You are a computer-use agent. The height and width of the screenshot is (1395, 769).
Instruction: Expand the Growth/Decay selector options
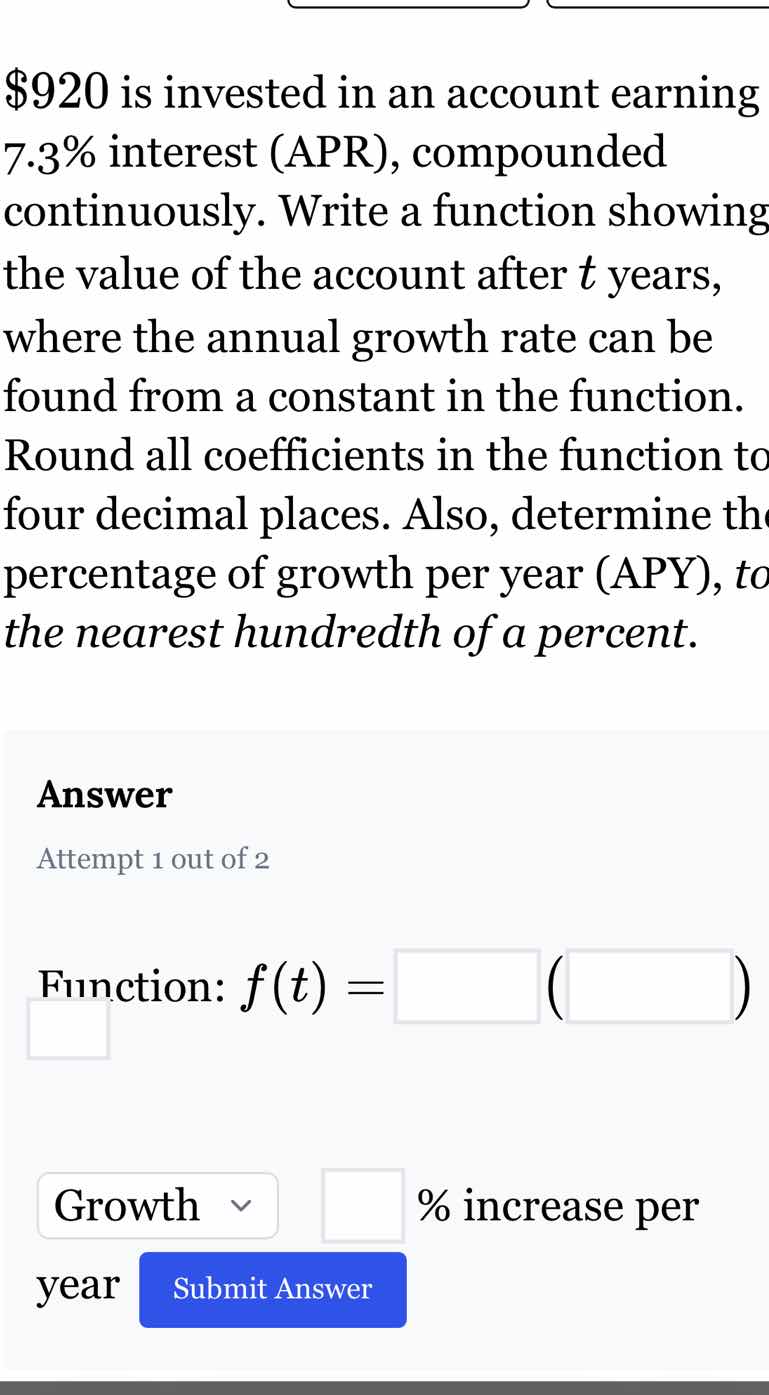coord(157,1205)
